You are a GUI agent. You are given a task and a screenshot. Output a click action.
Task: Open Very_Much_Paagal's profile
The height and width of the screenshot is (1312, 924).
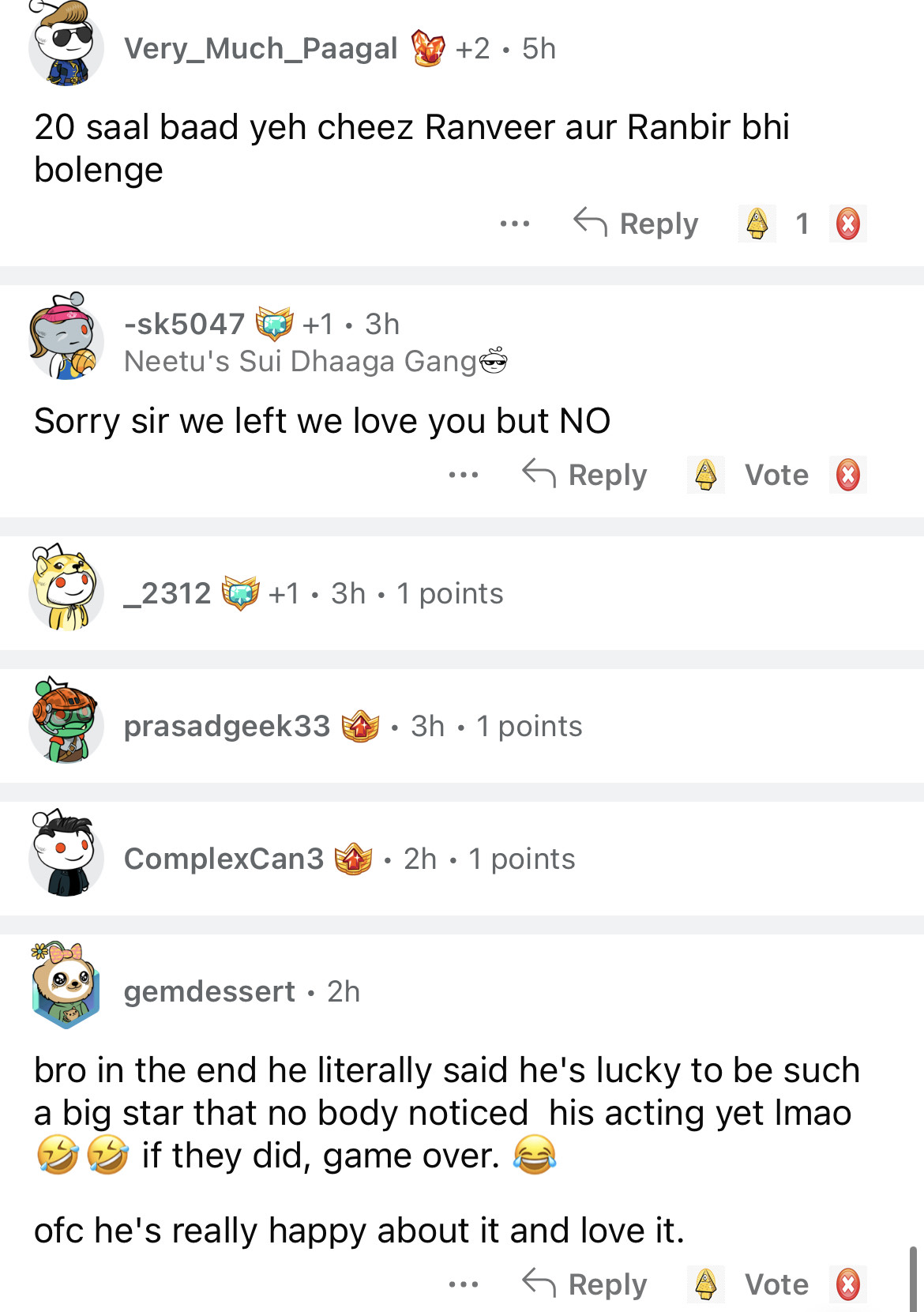pos(260,49)
